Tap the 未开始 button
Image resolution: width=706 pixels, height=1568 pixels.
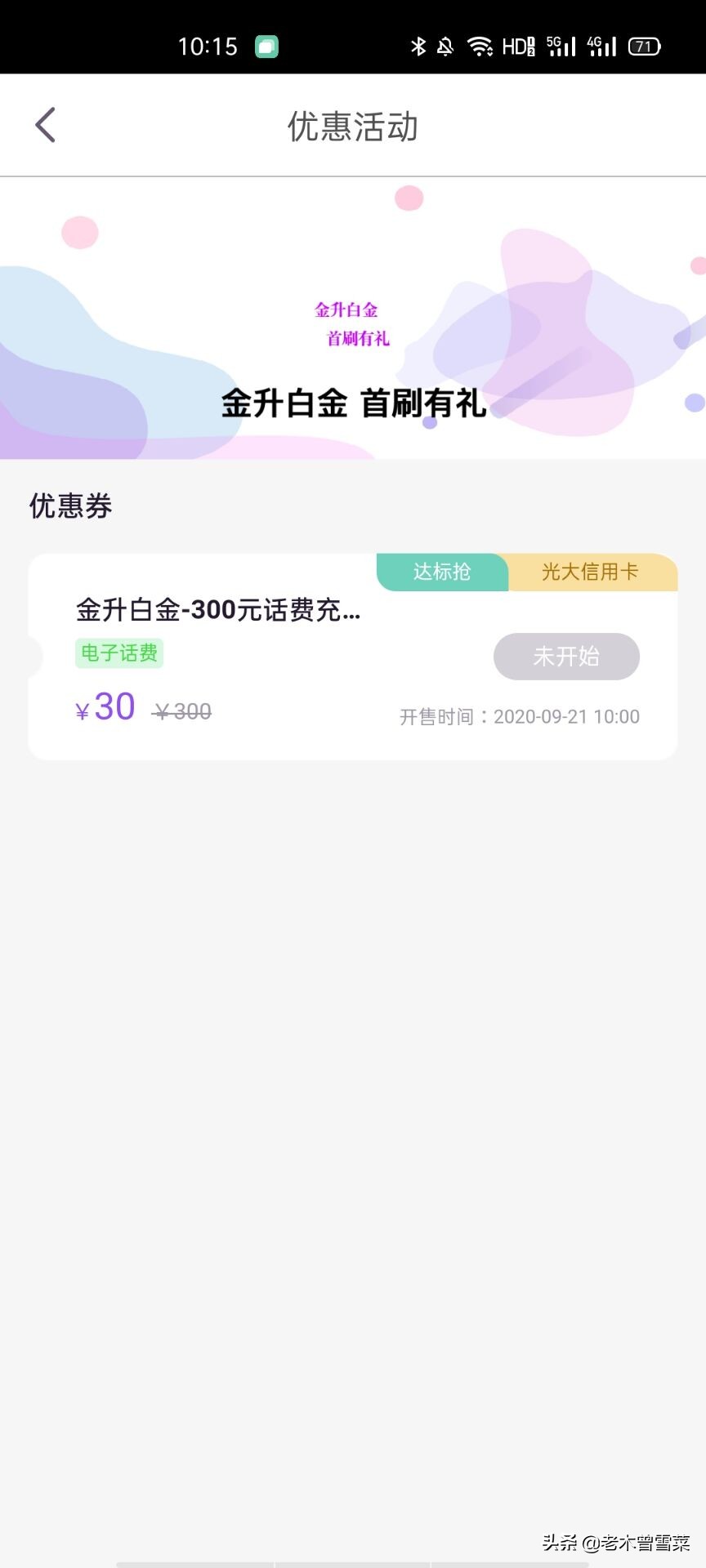[566, 657]
